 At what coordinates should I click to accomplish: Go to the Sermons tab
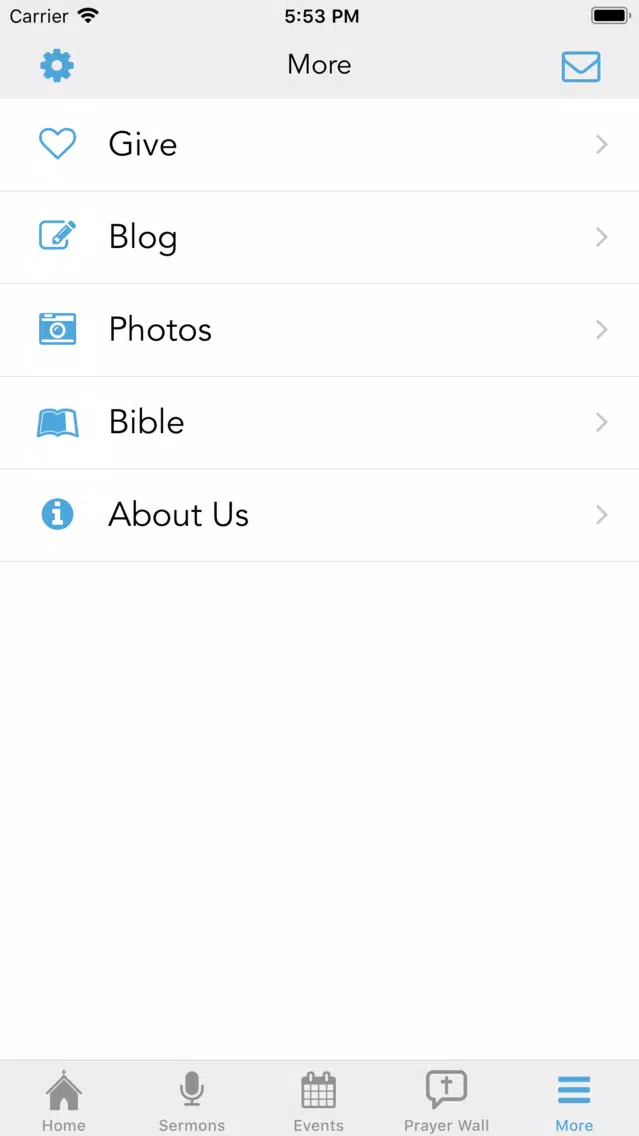coord(192,1100)
